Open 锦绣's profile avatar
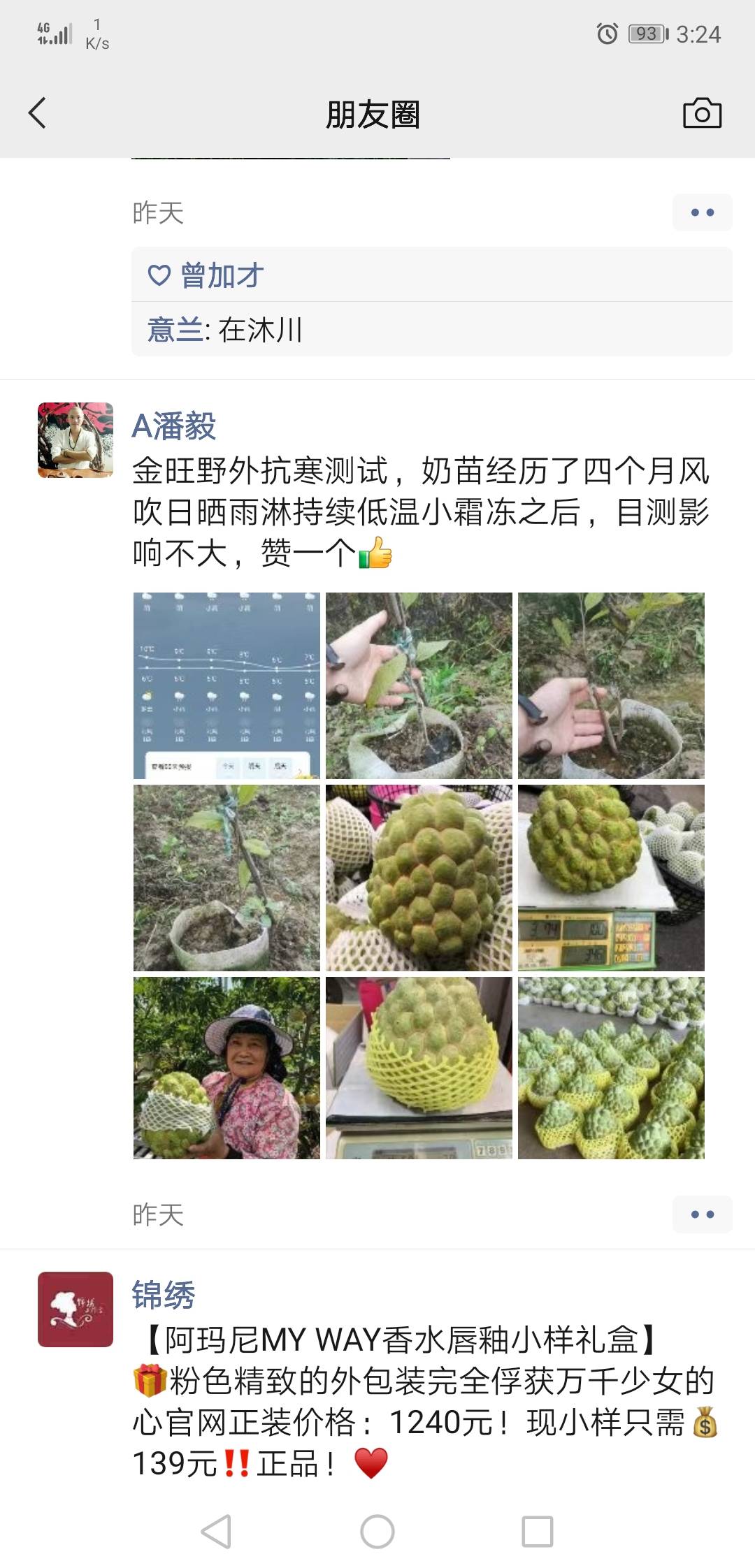755x1568 pixels. pos(75,1309)
